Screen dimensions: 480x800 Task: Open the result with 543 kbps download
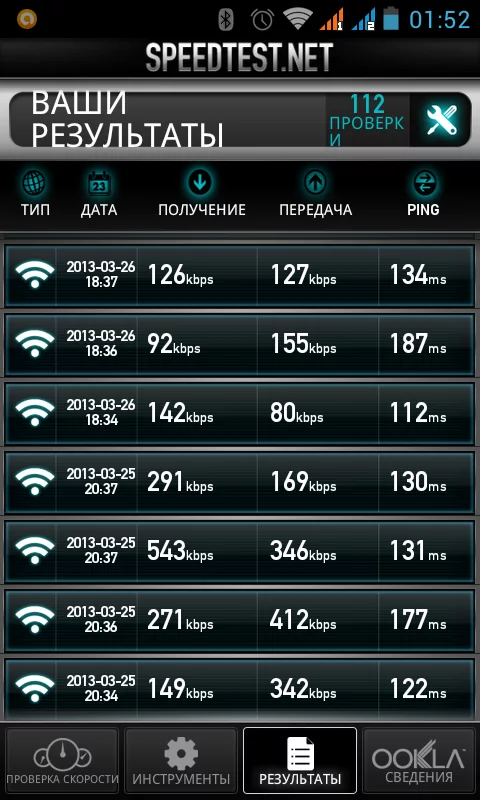click(x=240, y=552)
